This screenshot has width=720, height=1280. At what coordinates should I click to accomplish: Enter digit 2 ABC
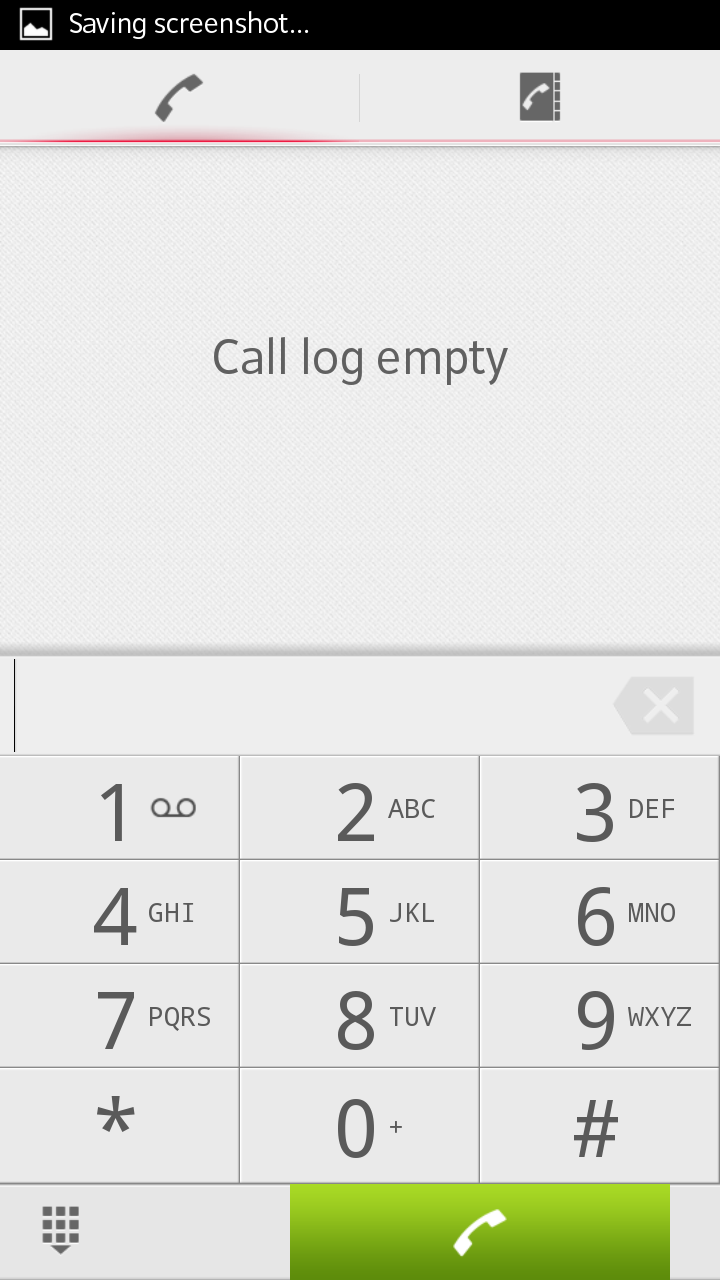coord(359,808)
